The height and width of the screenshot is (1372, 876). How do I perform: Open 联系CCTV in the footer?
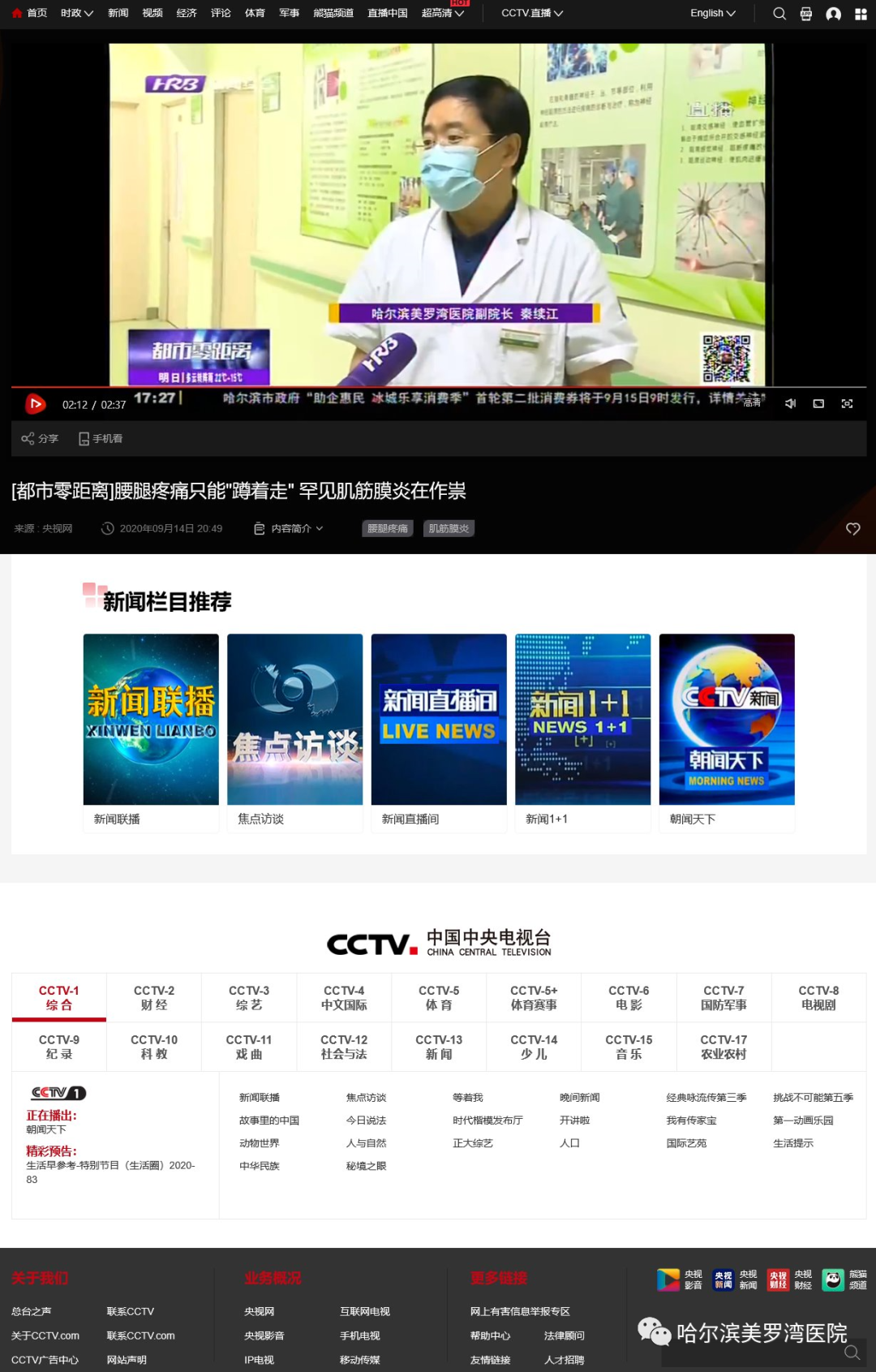click(130, 1311)
